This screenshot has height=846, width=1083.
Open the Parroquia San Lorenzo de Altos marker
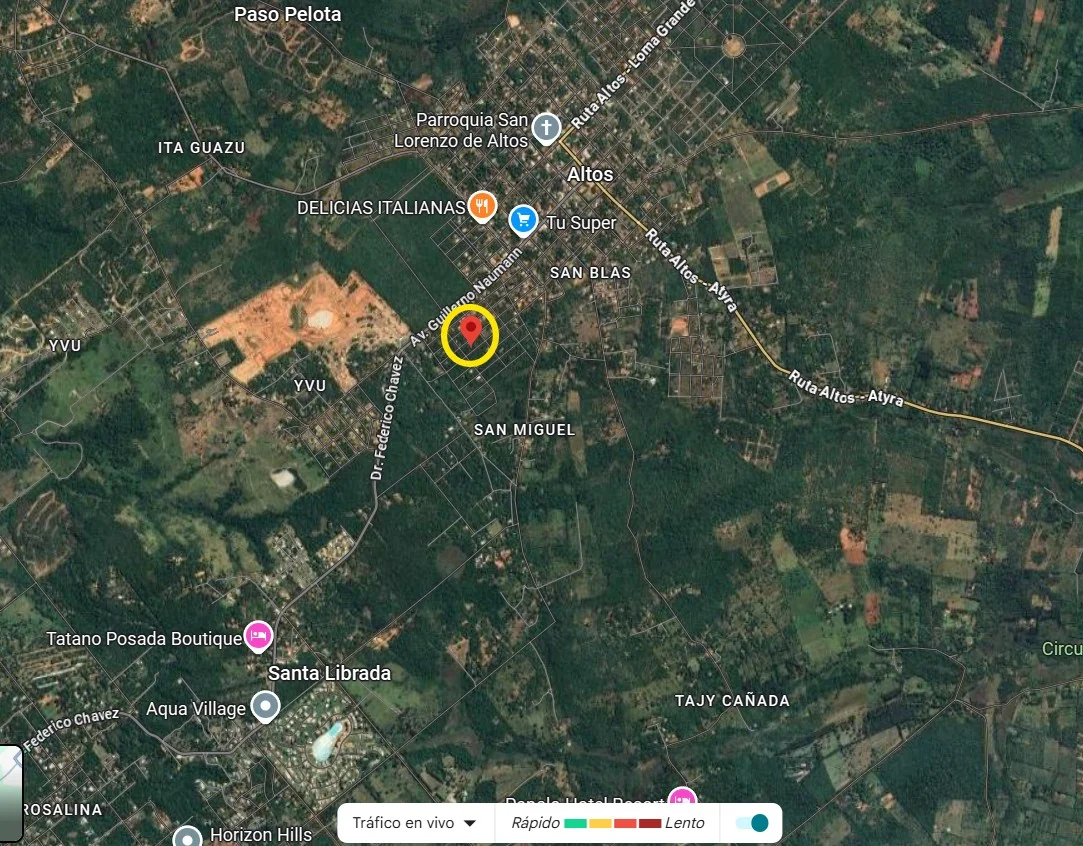point(546,128)
